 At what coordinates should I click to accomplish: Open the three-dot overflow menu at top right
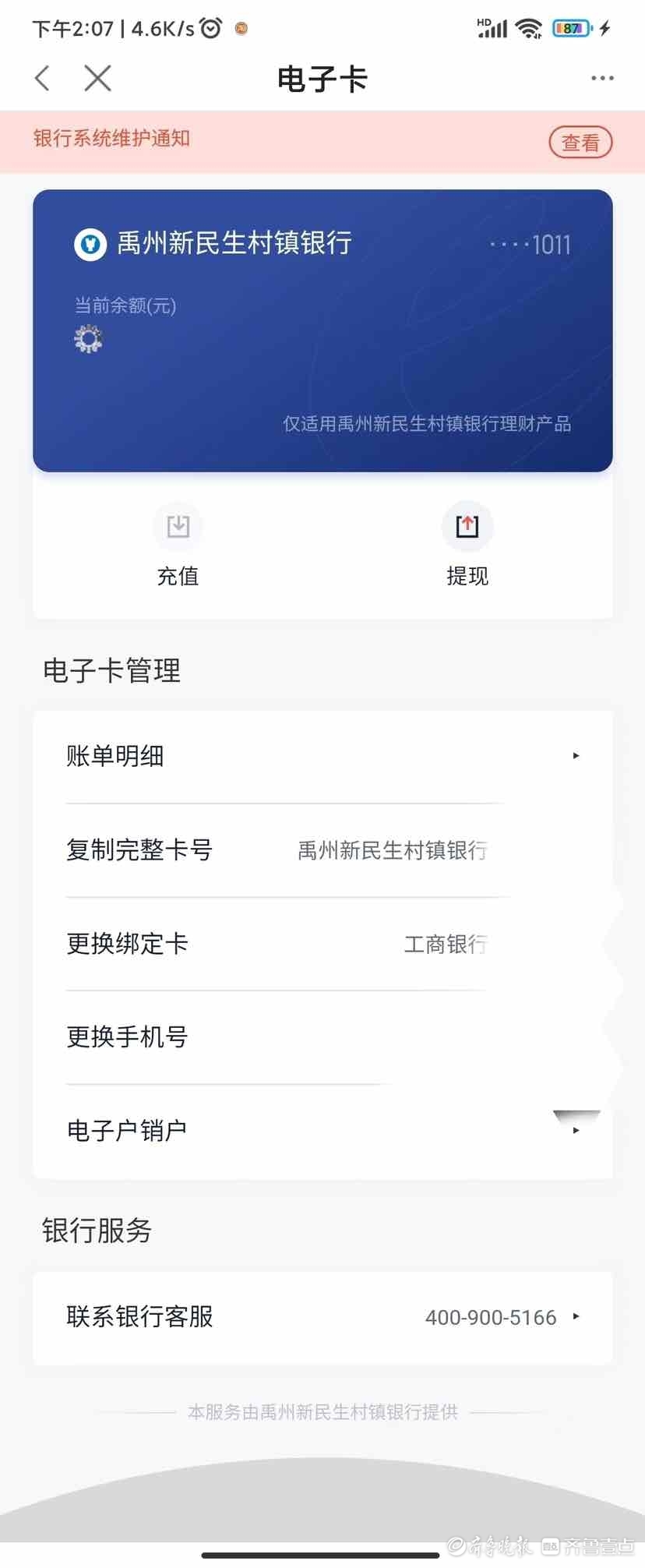tap(602, 78)
